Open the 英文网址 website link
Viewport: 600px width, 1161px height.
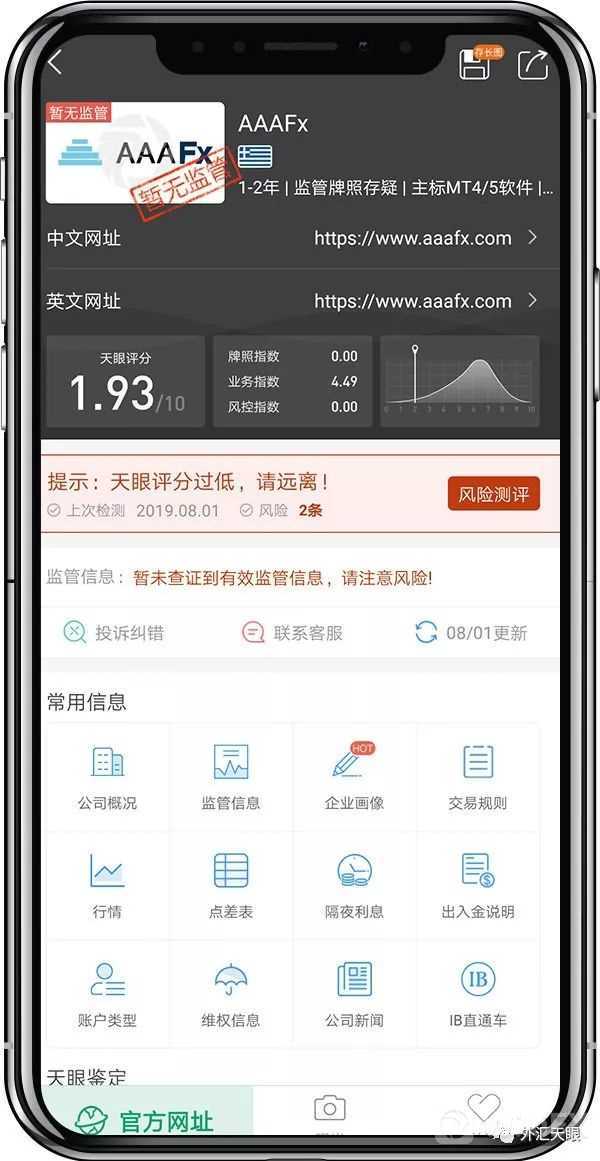[425, 301]
